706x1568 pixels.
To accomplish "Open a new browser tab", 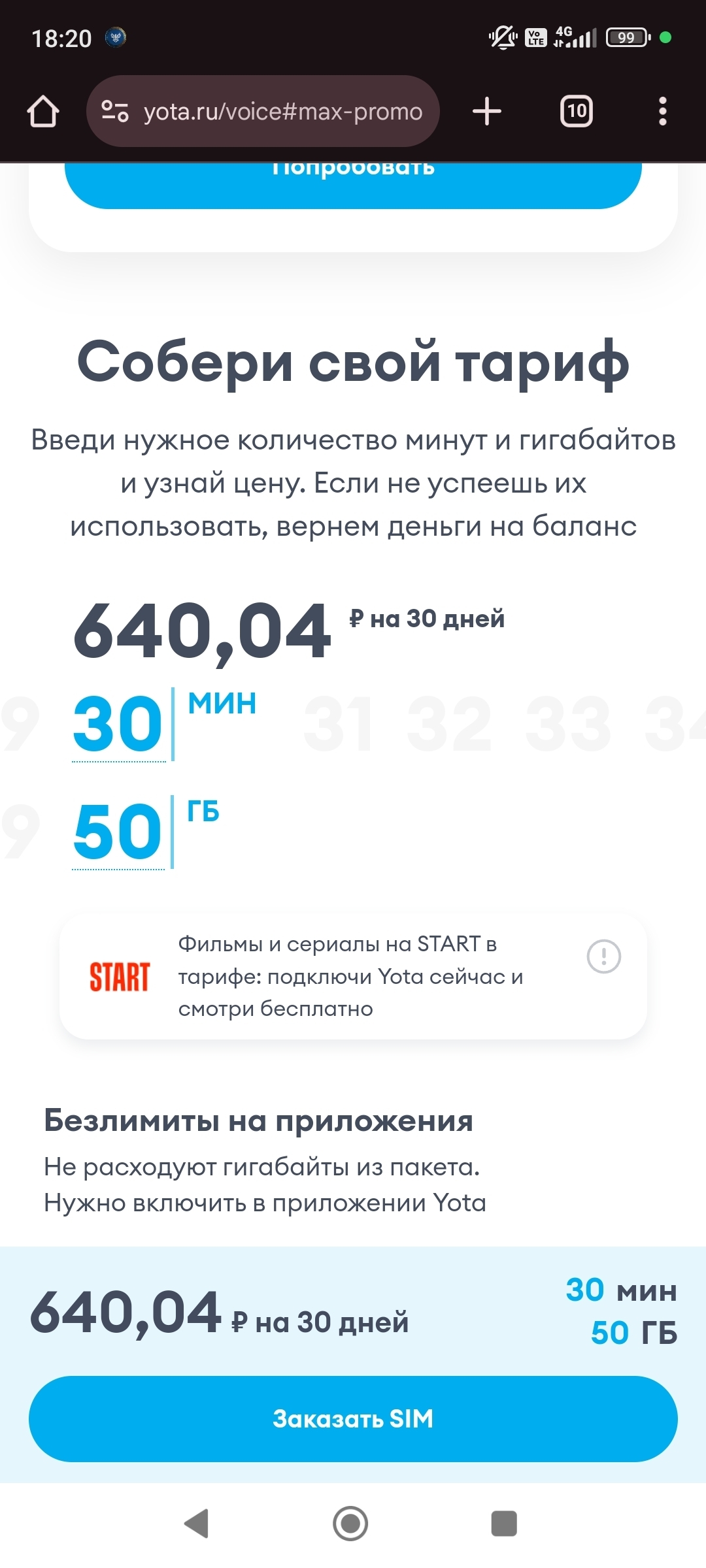I will pos(487,111).
